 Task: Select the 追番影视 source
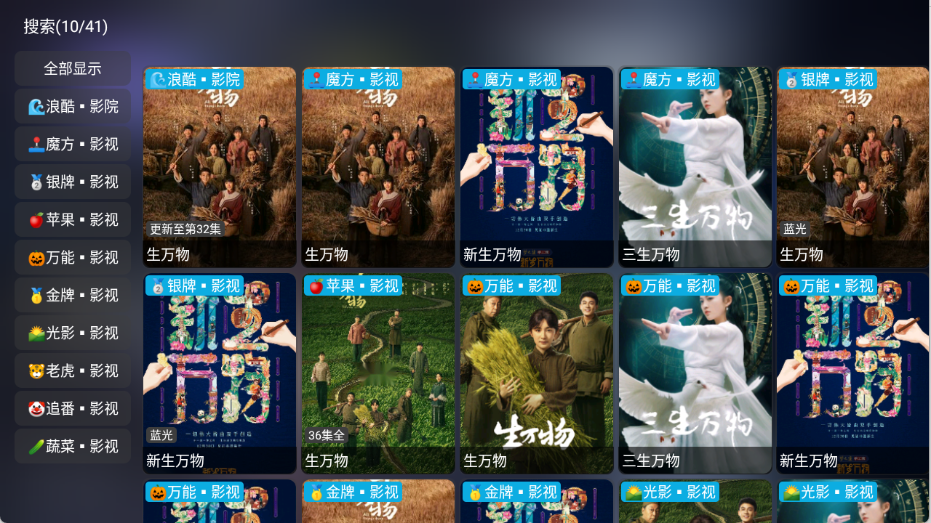(x=72, y=408)
